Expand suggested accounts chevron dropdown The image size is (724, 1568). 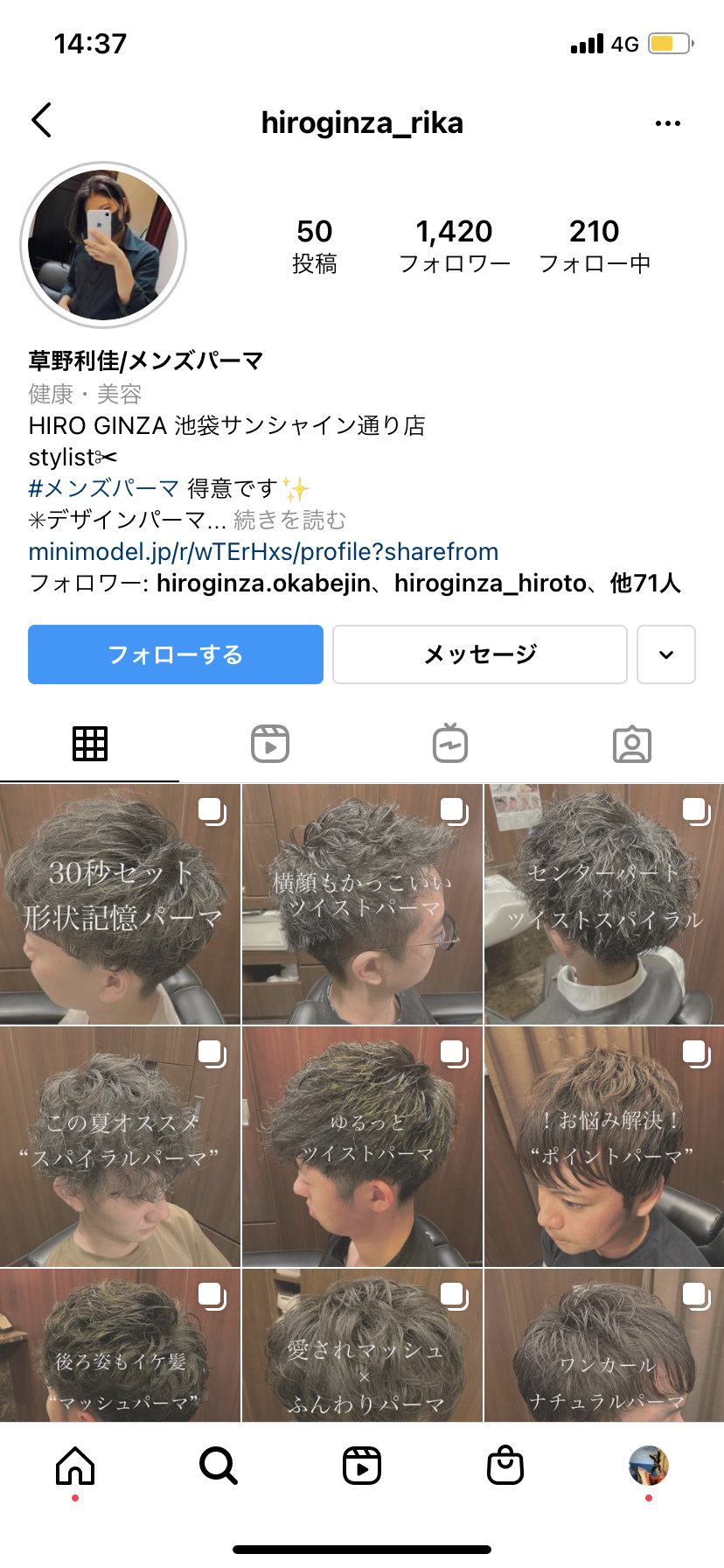coord(666,654)
